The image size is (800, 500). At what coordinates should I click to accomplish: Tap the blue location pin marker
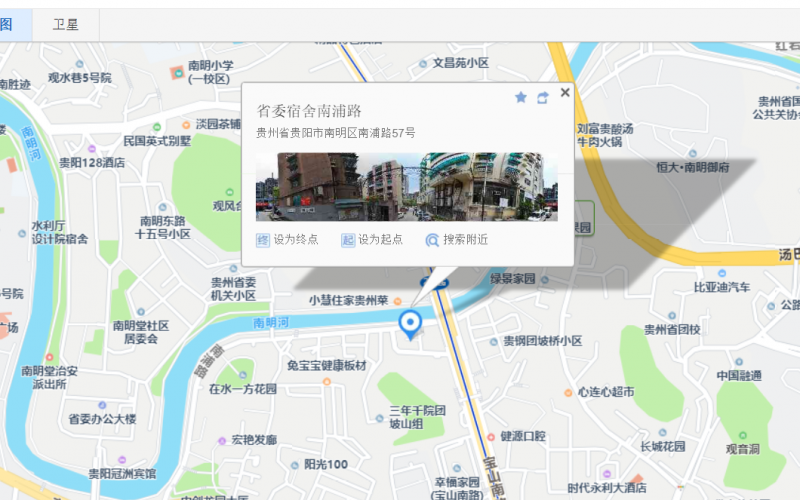click(409, 323)
